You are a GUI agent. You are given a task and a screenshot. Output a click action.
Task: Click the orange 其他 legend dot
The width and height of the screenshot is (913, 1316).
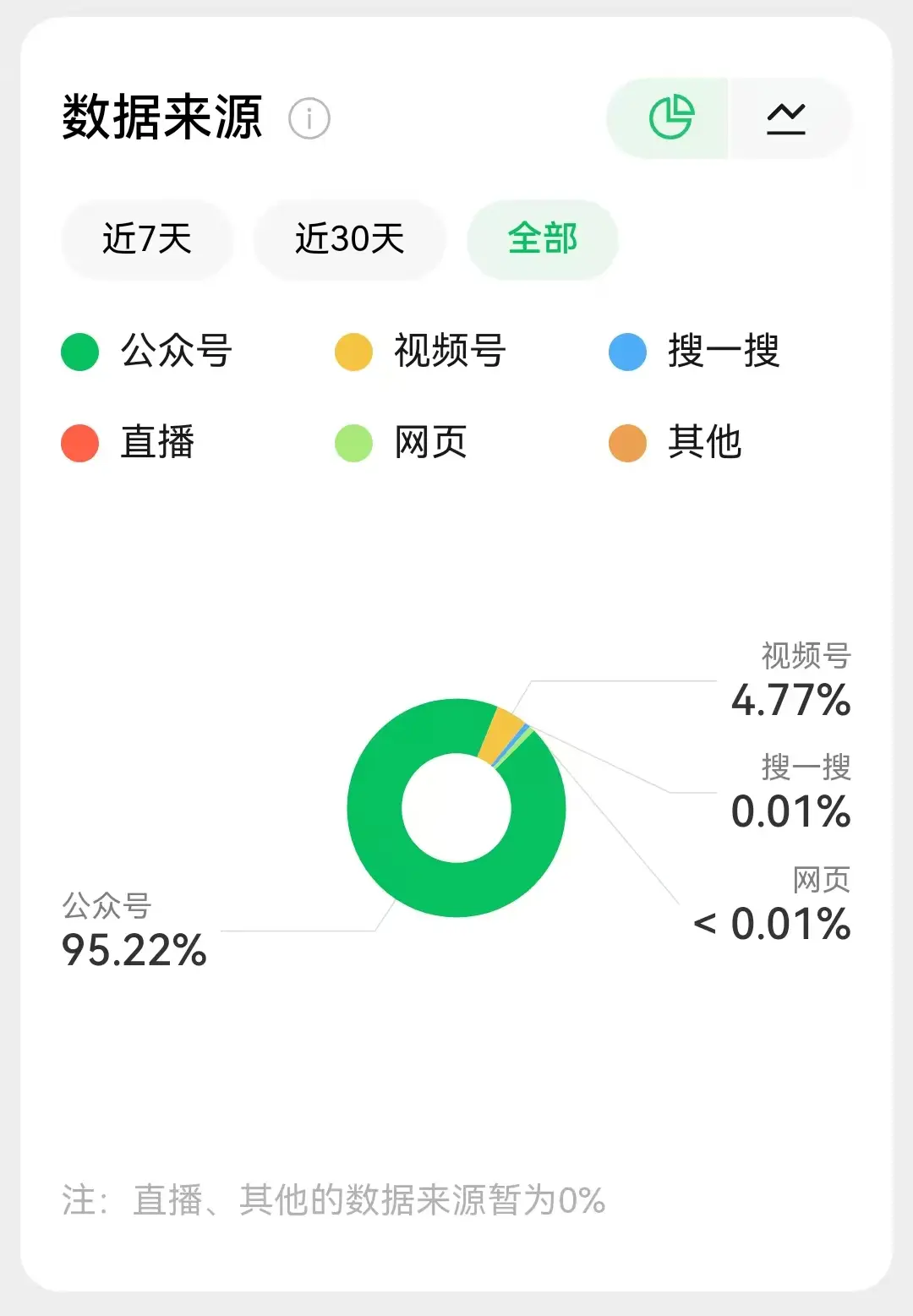[x=628, y=442]
